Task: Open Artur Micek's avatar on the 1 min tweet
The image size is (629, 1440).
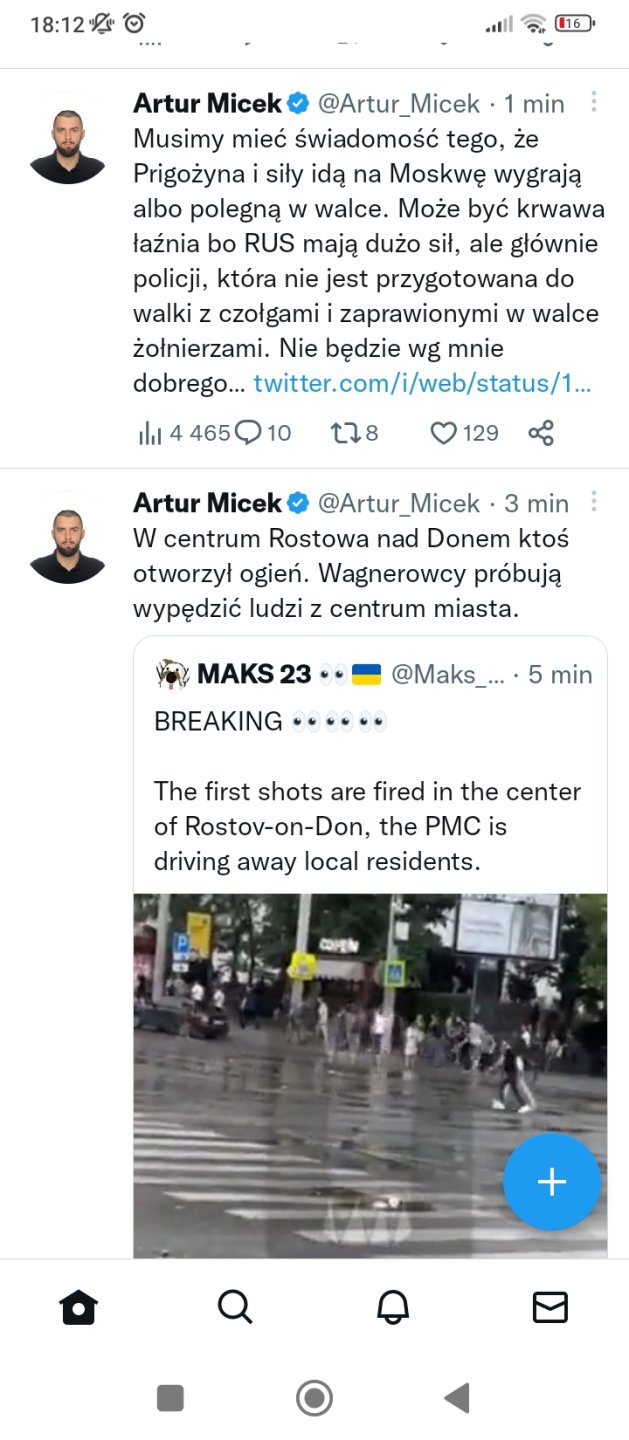Action: click(x=68, y=138)
